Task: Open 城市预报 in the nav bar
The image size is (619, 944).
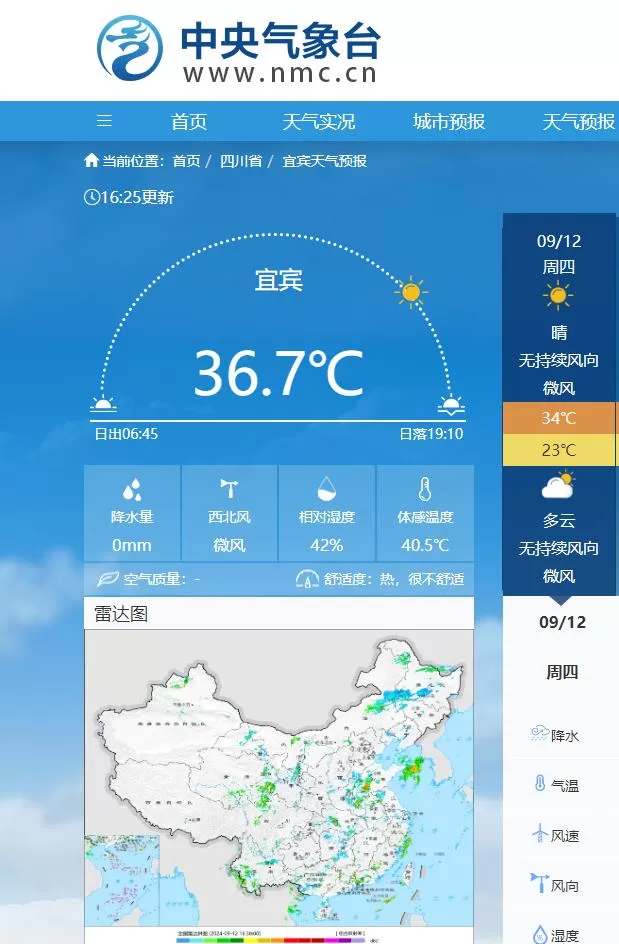Action: [449, 121]
